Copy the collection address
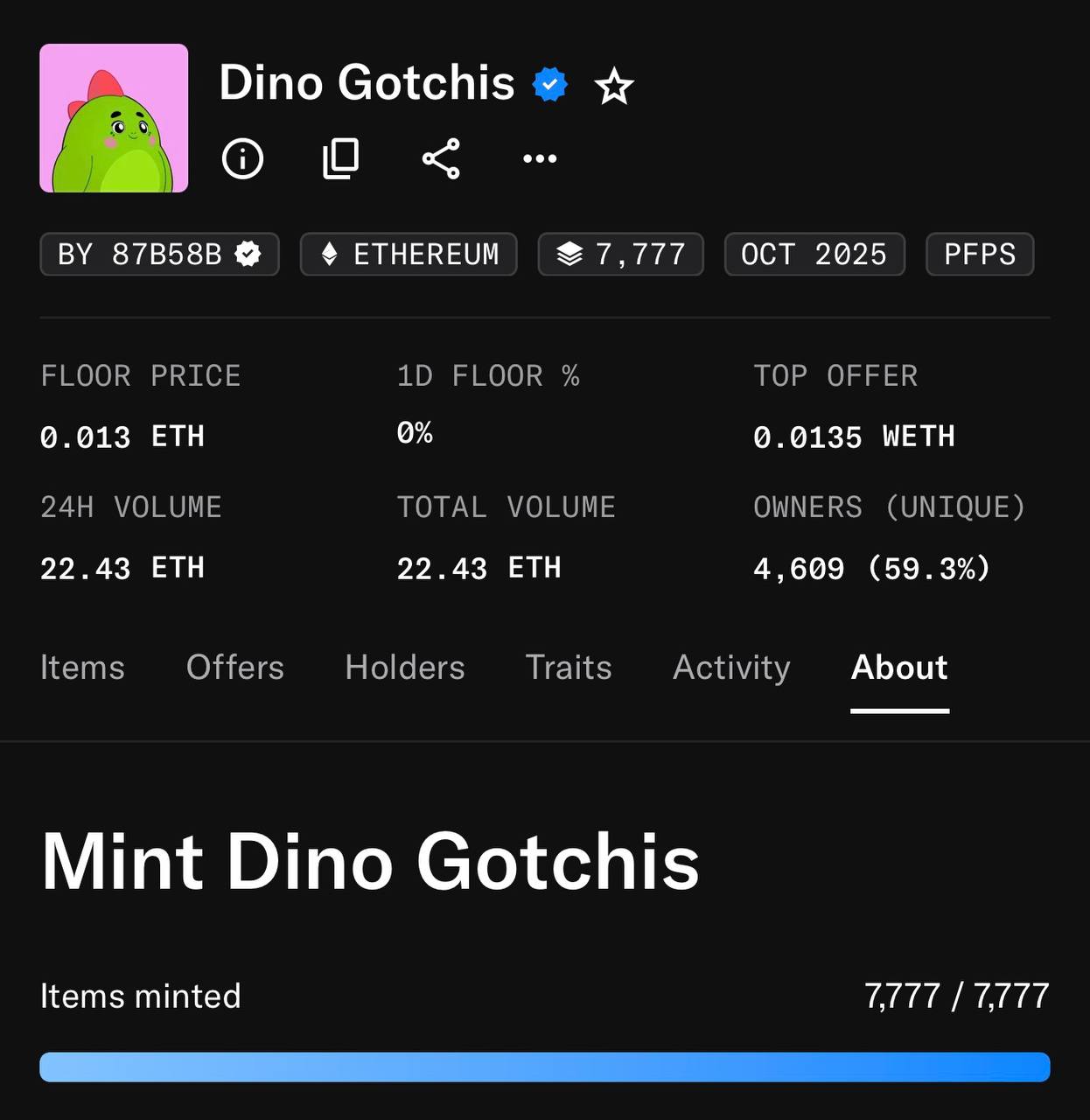Screen dimensions: 1090x1120 click(341, 158)
